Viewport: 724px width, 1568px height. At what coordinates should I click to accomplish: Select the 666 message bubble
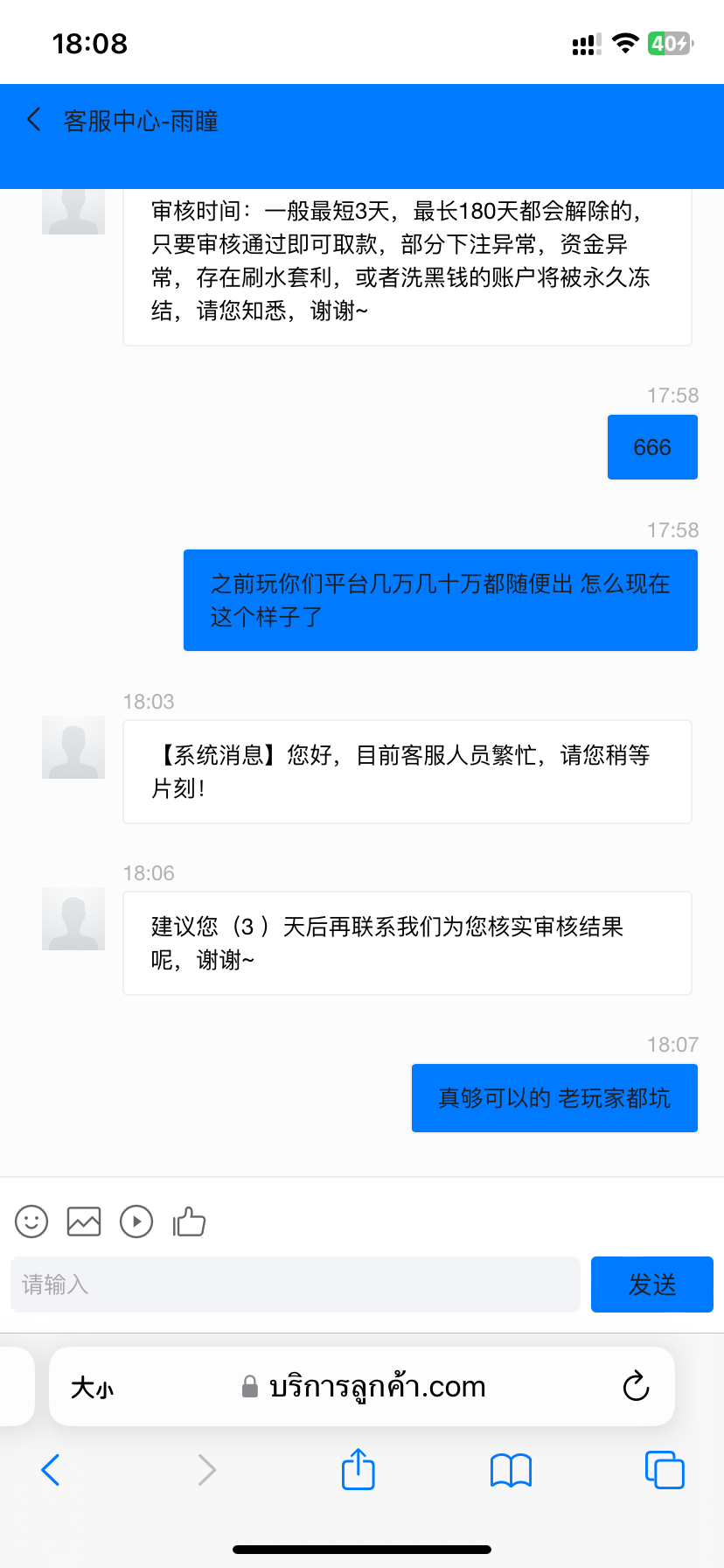[x=651, y=447]
